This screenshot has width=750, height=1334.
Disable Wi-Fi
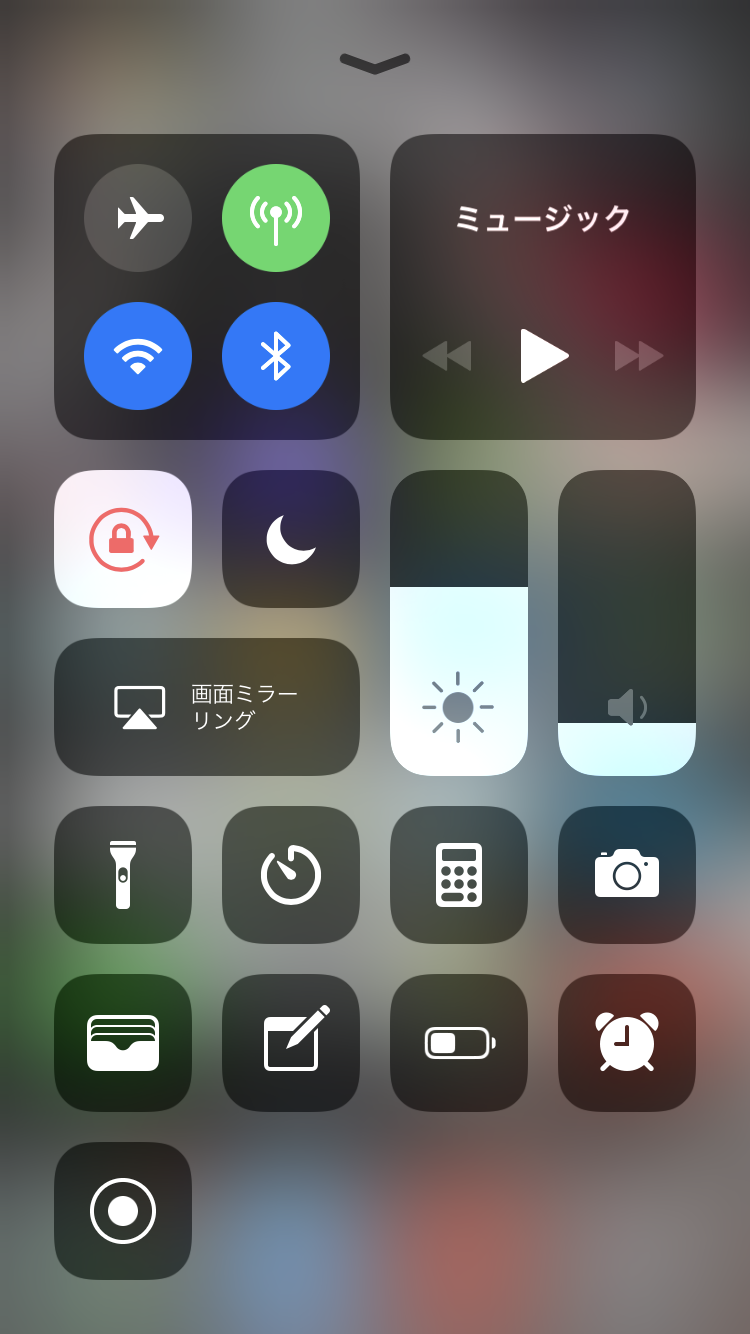(138, 356)
